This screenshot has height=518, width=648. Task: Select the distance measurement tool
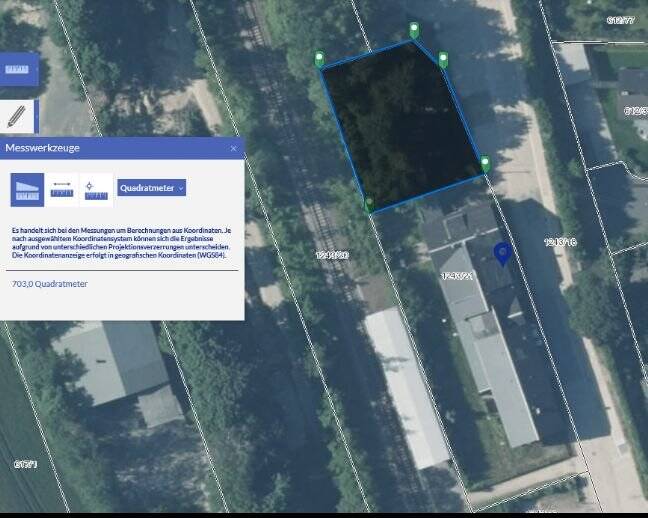(x=62, y=188)
